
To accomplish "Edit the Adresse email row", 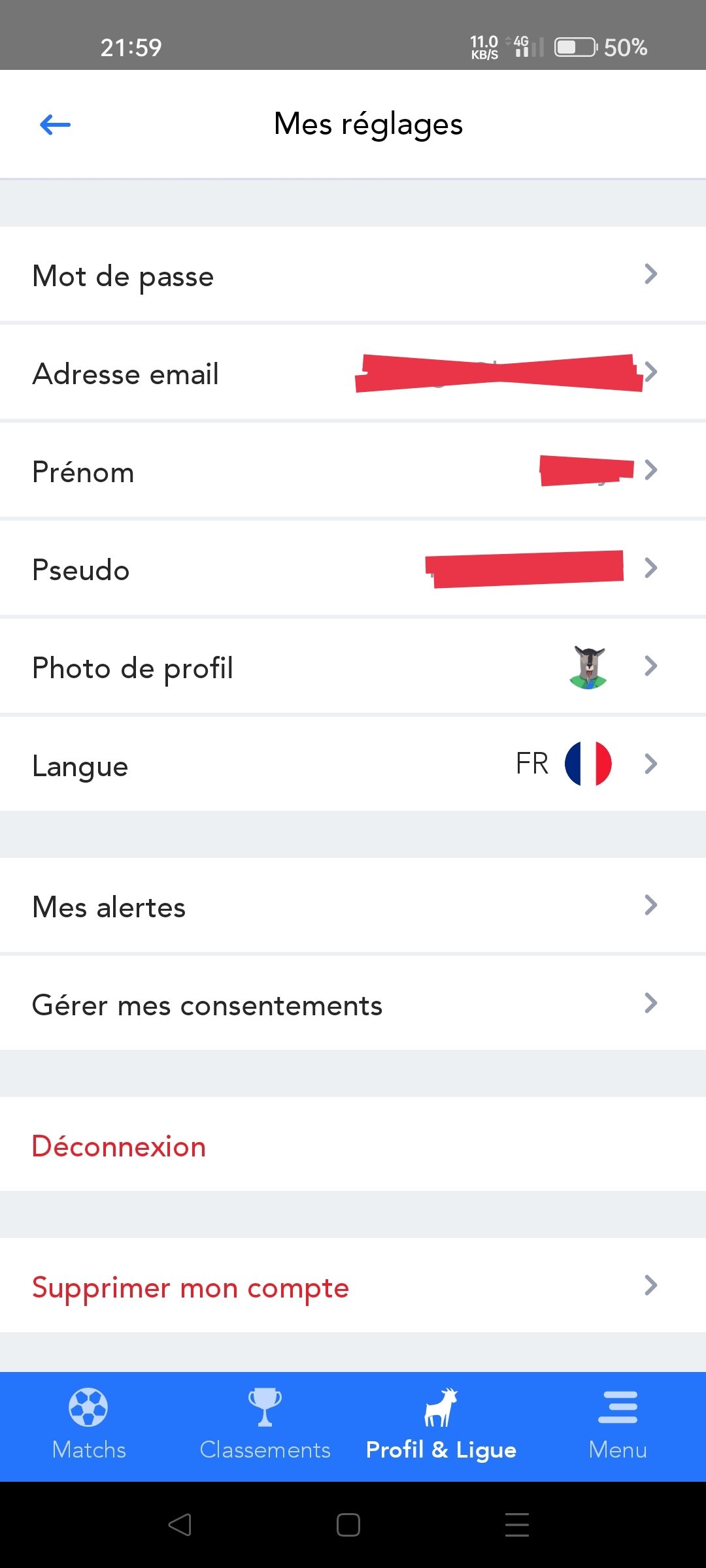I will point(353,374).
